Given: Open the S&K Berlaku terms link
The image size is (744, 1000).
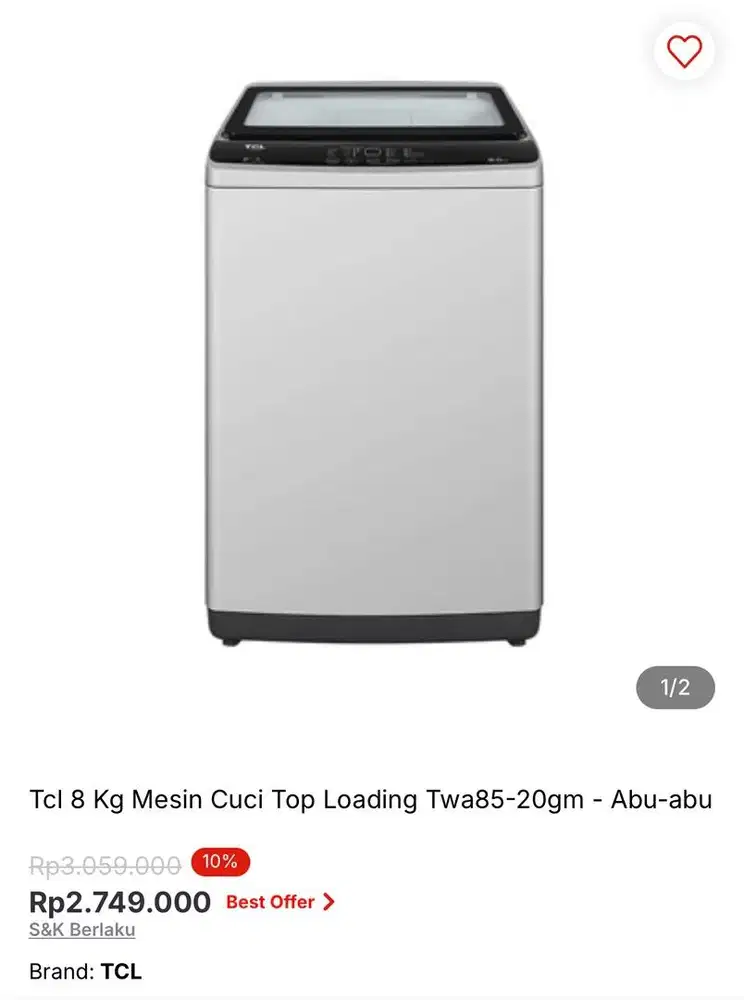Looking at the screenshot, I should tap(82, 930).
